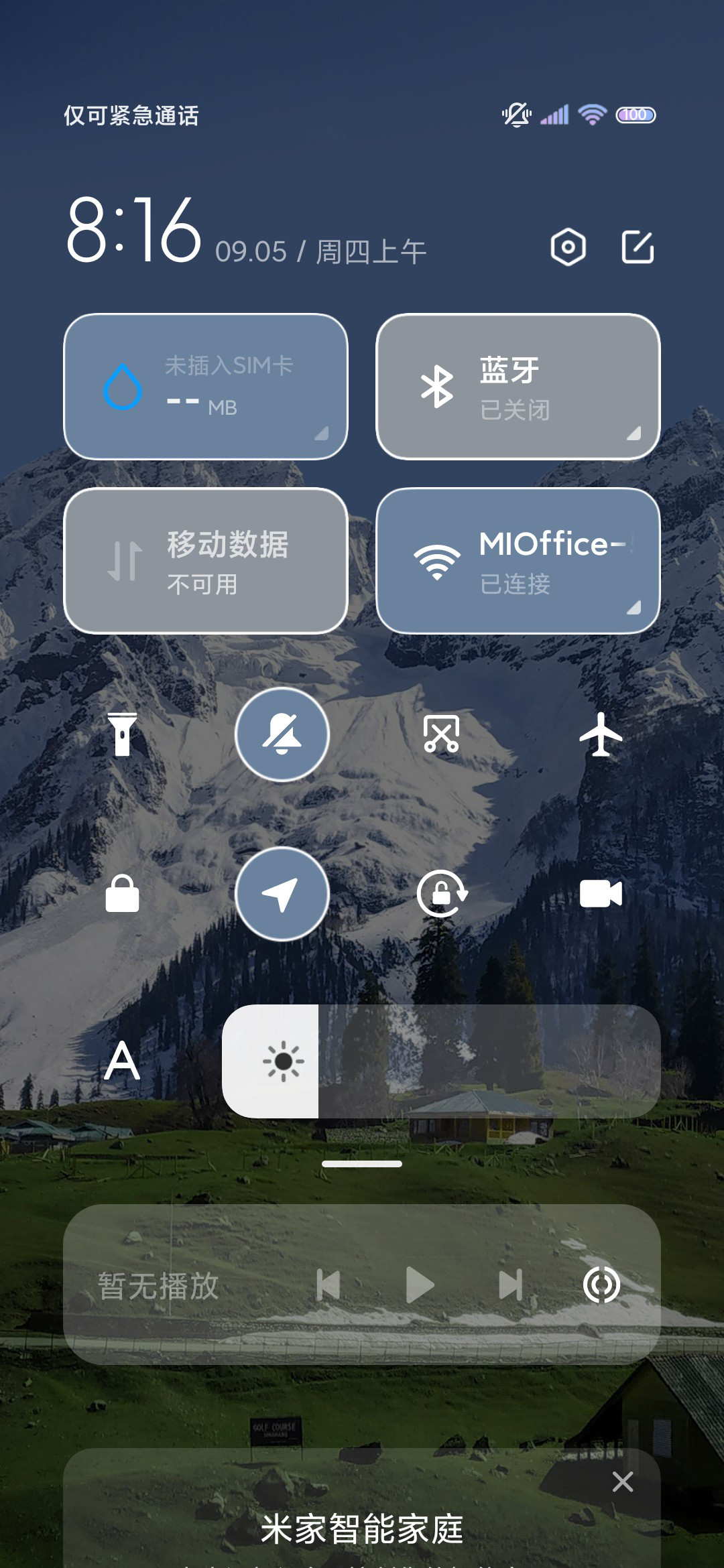
Task: Turn on the flashlight
Action: 122,734
